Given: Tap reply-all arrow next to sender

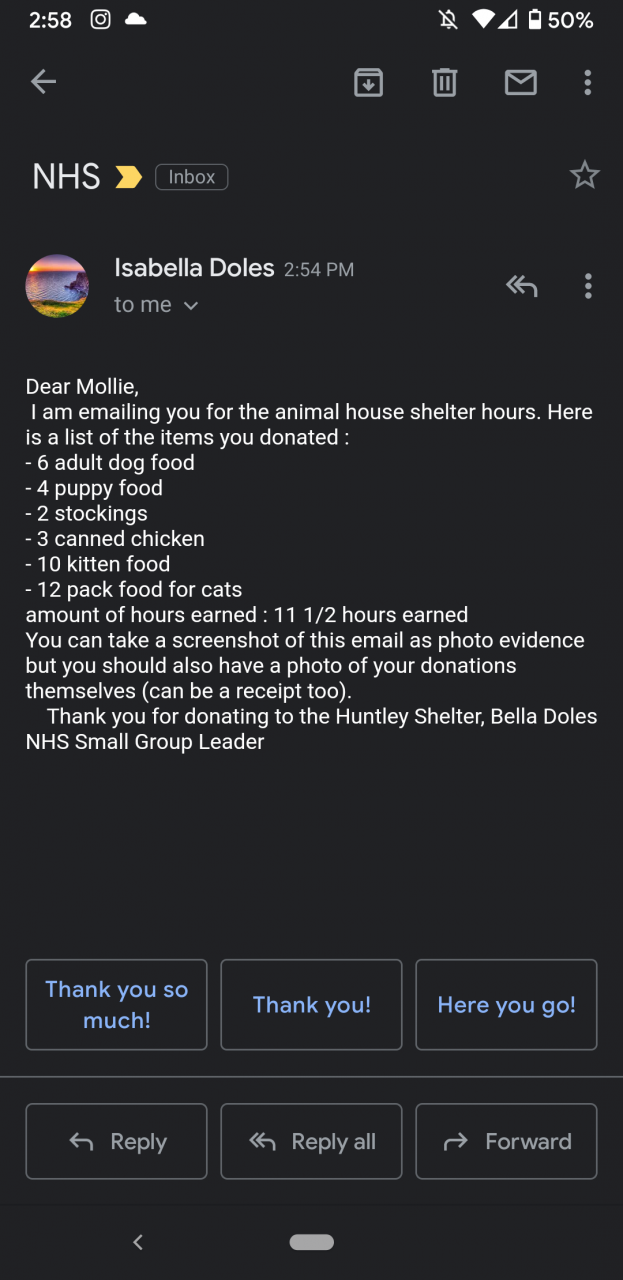Looking at the screenshot, I should coord(521,286).
